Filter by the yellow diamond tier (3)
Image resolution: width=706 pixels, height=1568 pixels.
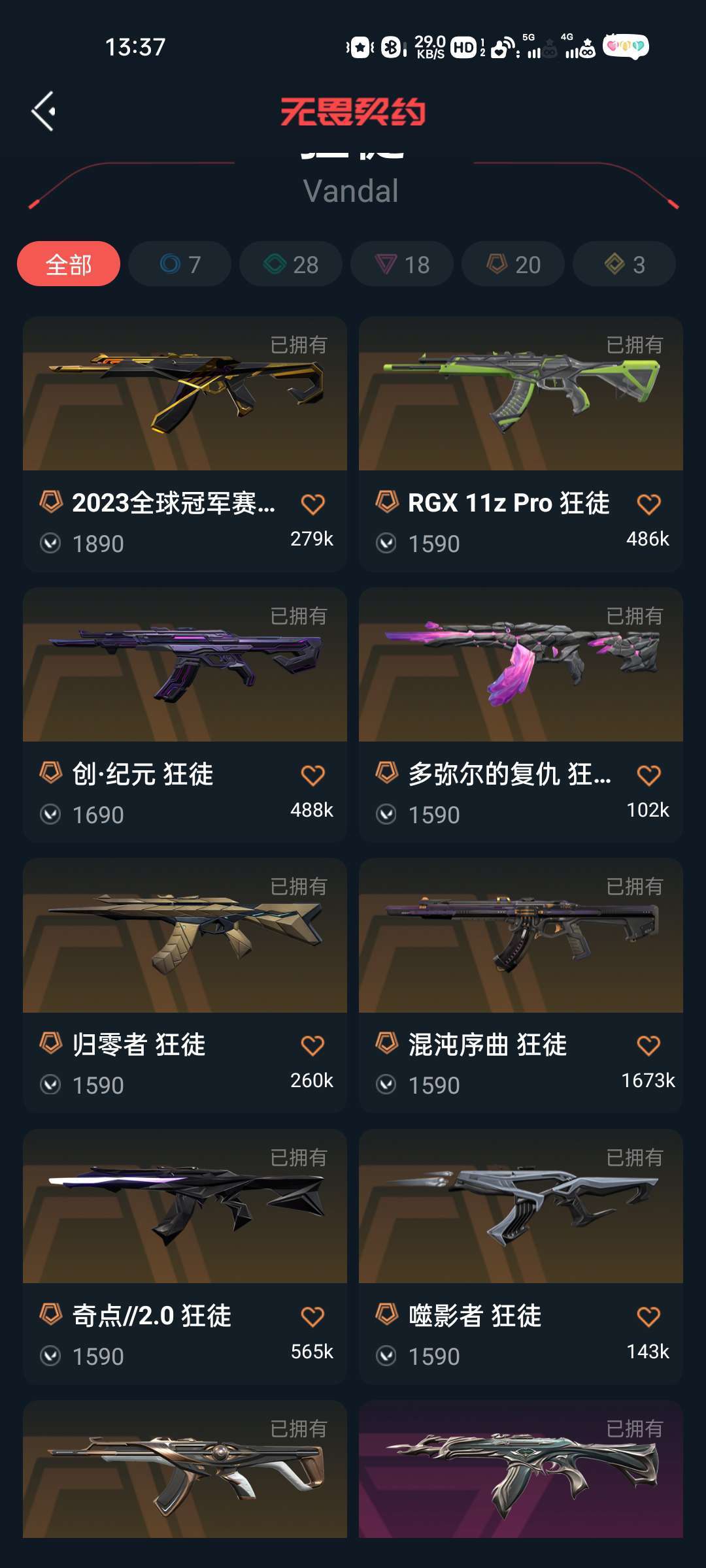[624, 264]
